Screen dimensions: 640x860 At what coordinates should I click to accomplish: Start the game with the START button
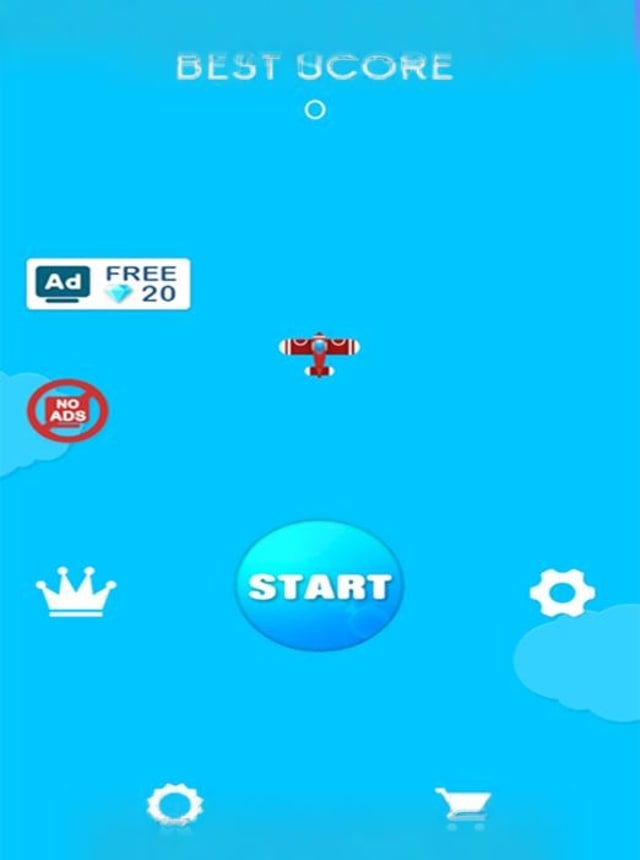[x=320, y=586]
